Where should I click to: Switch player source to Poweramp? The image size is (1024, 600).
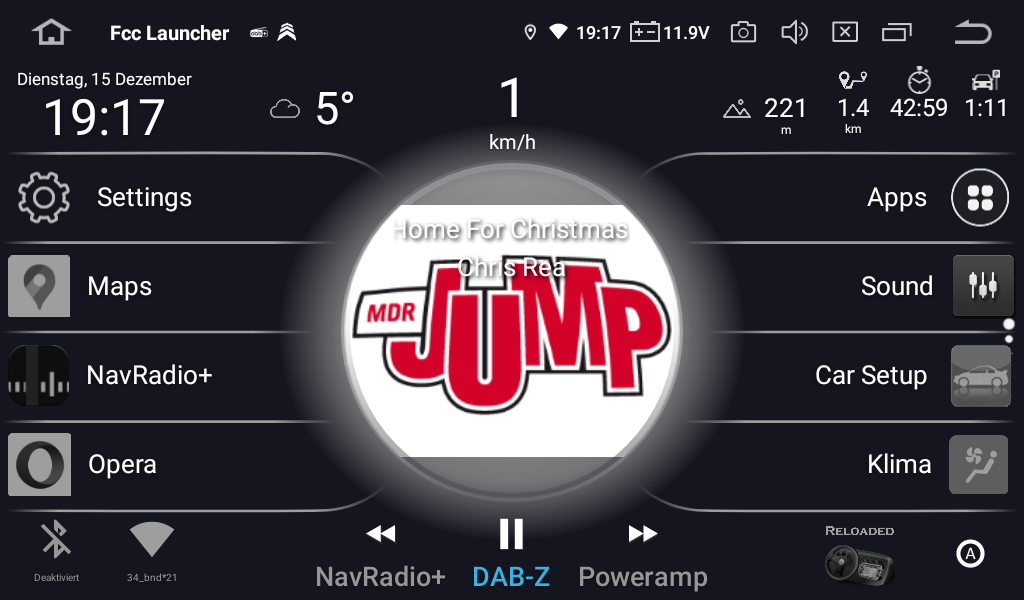(642, 577)
